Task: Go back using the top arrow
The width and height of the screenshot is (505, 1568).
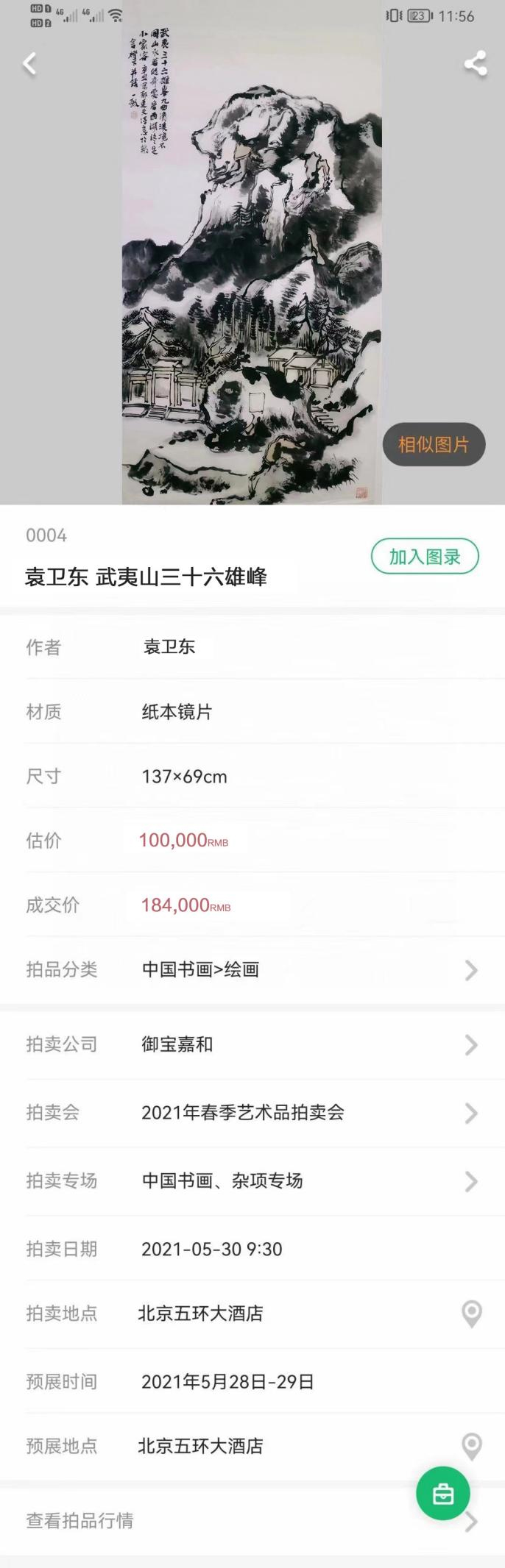Action: [29, 64]
